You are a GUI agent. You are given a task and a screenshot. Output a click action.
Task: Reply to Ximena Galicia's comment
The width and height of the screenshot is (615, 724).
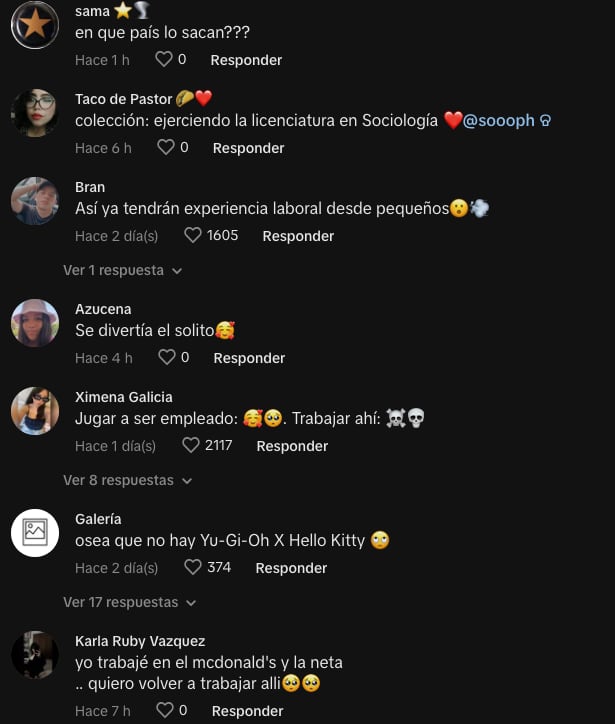tap(292, 446)
